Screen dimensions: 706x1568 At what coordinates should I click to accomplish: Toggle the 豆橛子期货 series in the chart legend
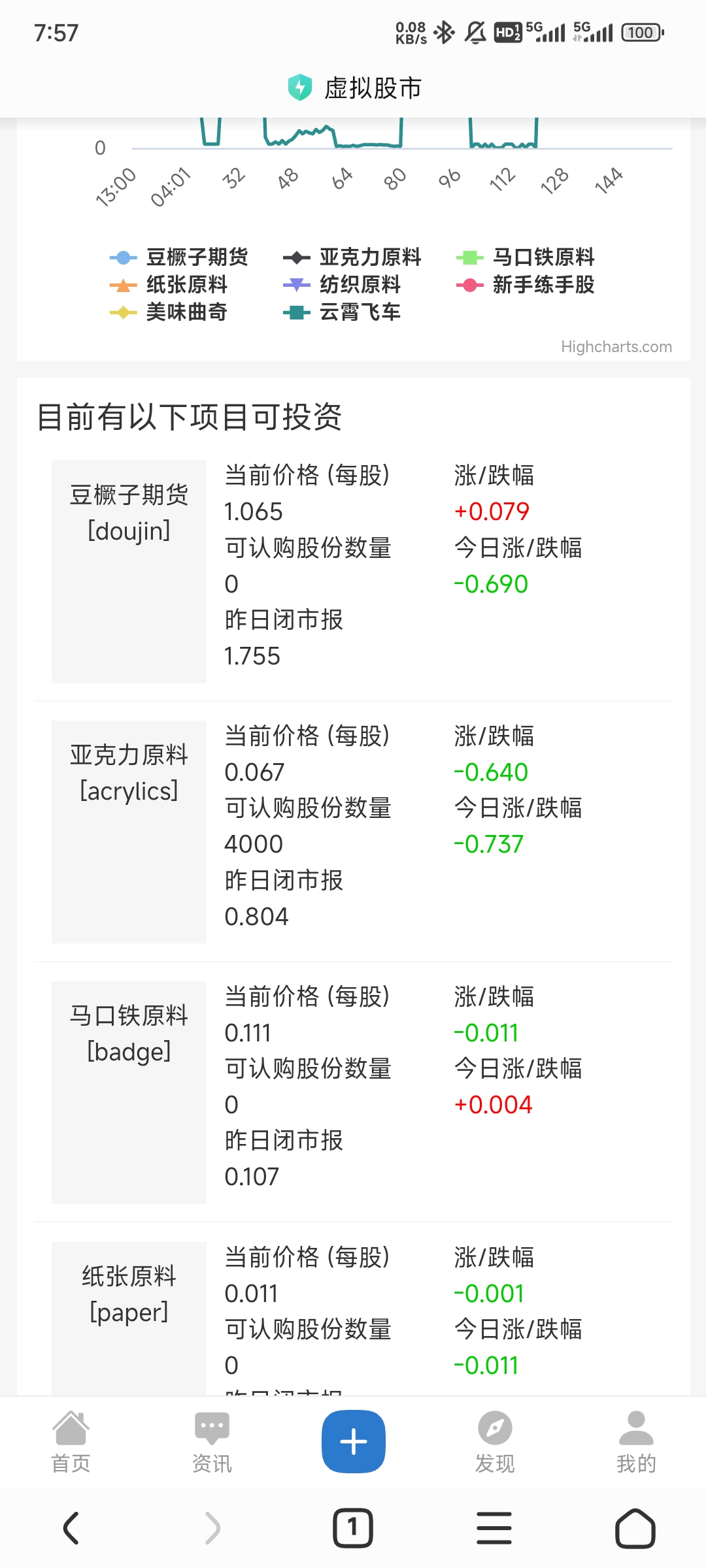tap(196, 257)
